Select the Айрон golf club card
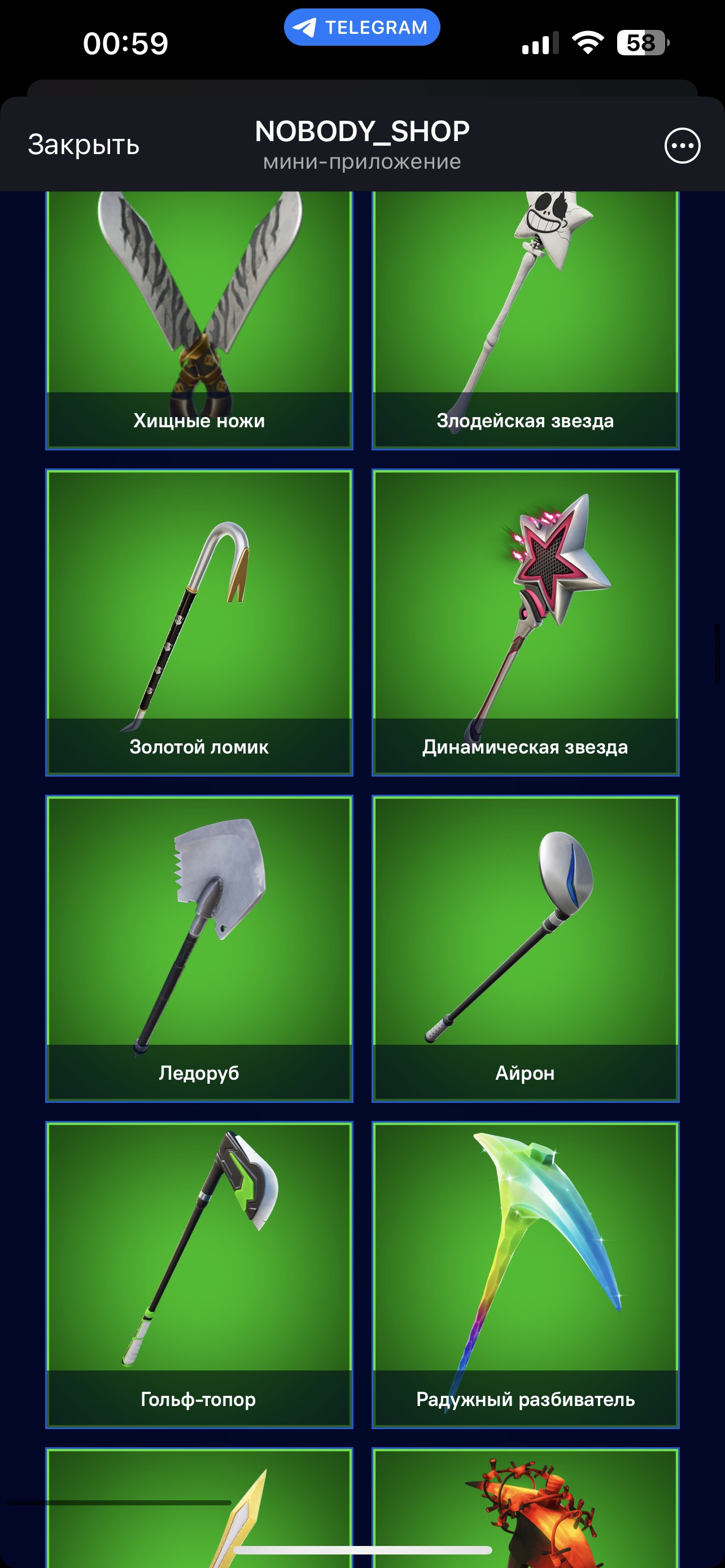The image size is (725, 1568). tap(525, 949)
